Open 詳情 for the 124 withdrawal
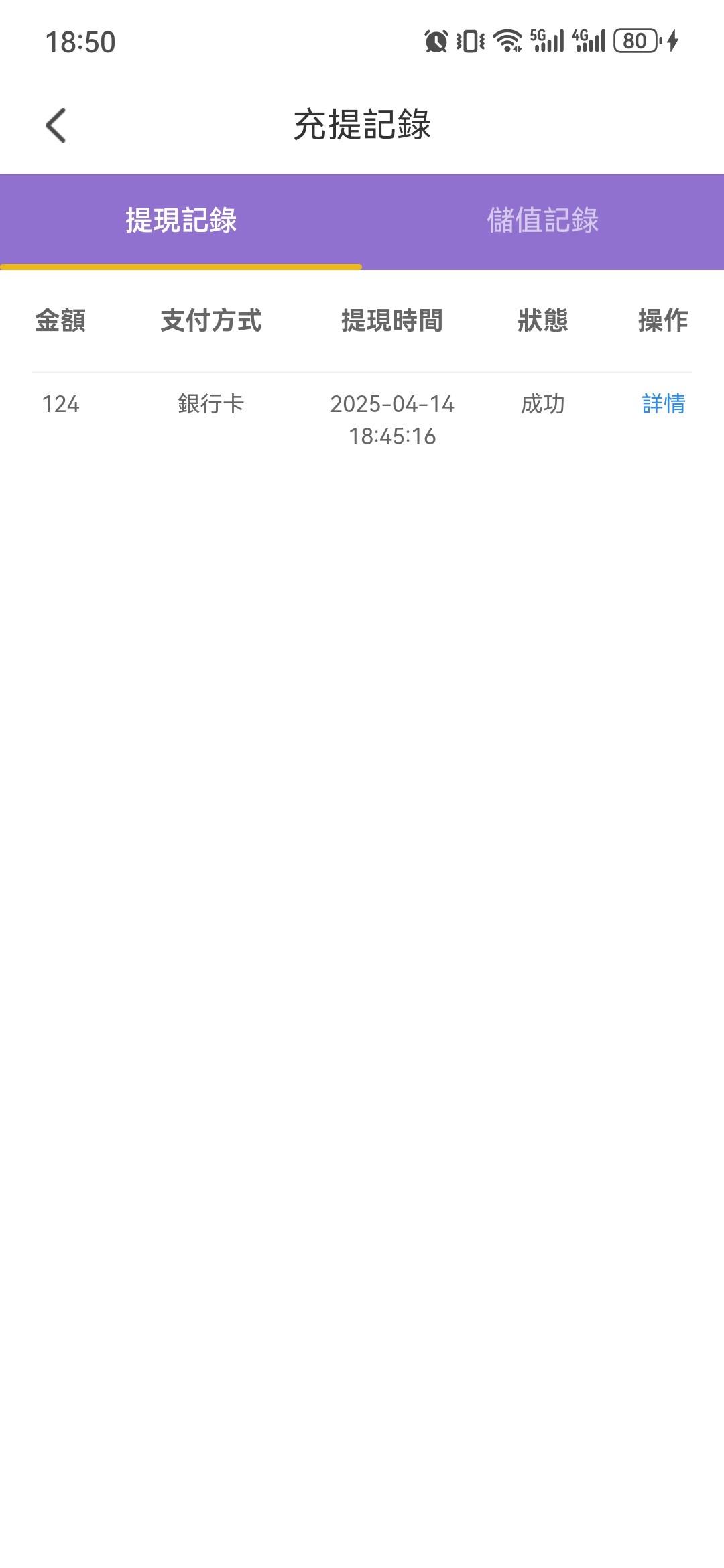Screen dimensions: 724x1568 pos(663,404)
